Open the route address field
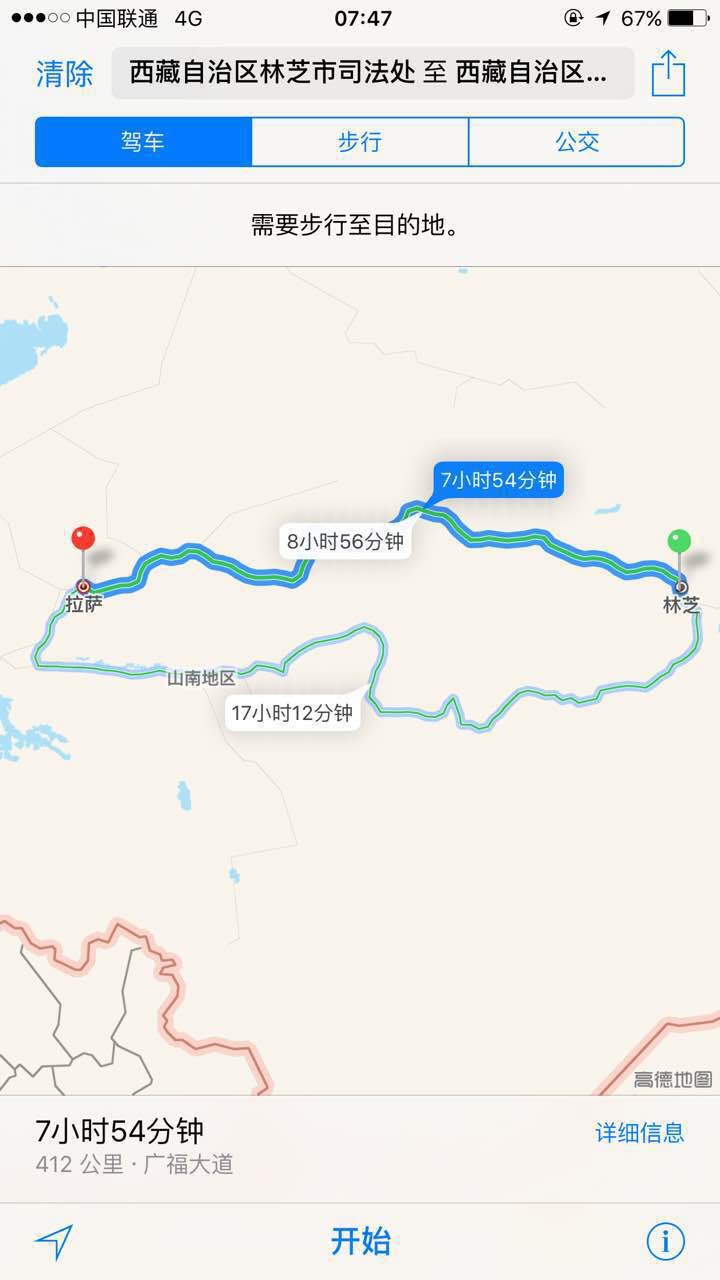 click(x=372, y=73)
